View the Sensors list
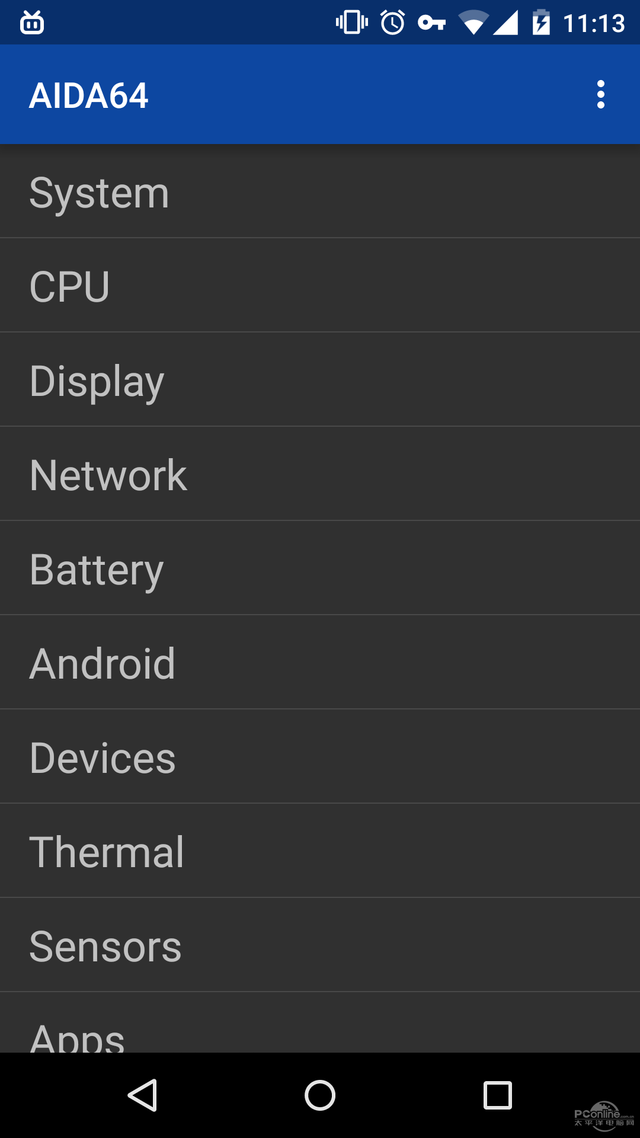The height and width of the screenshot is (1138, 640). [x=320, y=946]
